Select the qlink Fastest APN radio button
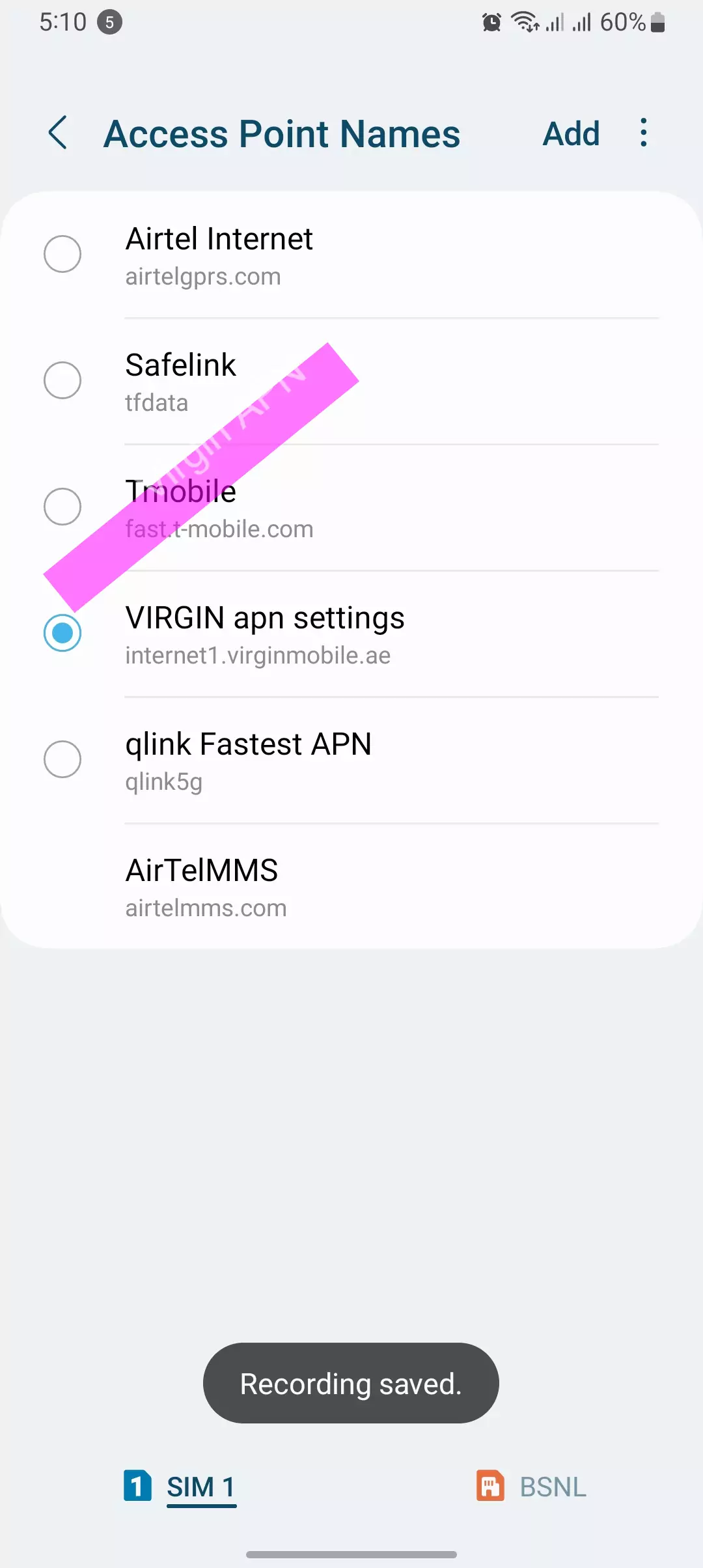The height and width of the screenshot is (1568, 703). 62,759
